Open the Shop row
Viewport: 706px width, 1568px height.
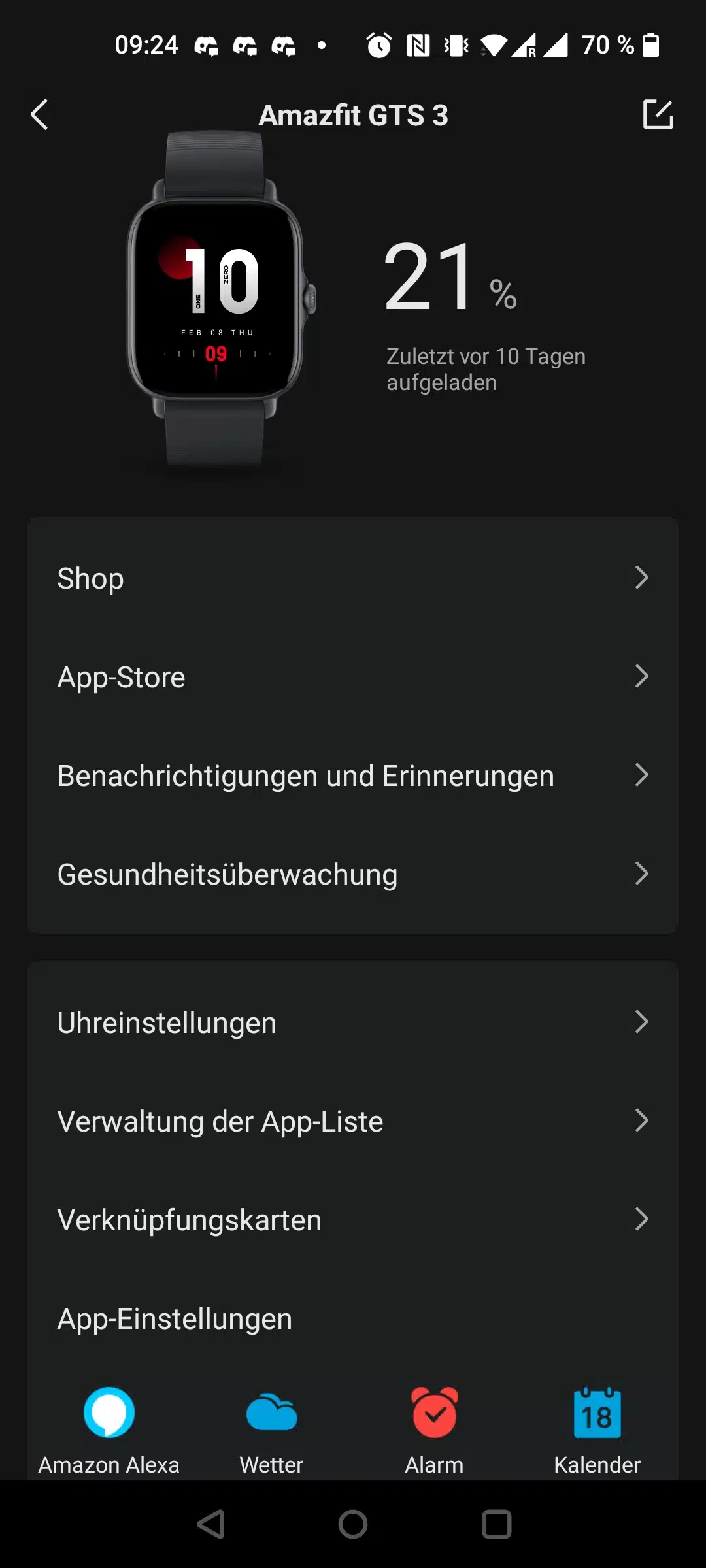(353, 578)
